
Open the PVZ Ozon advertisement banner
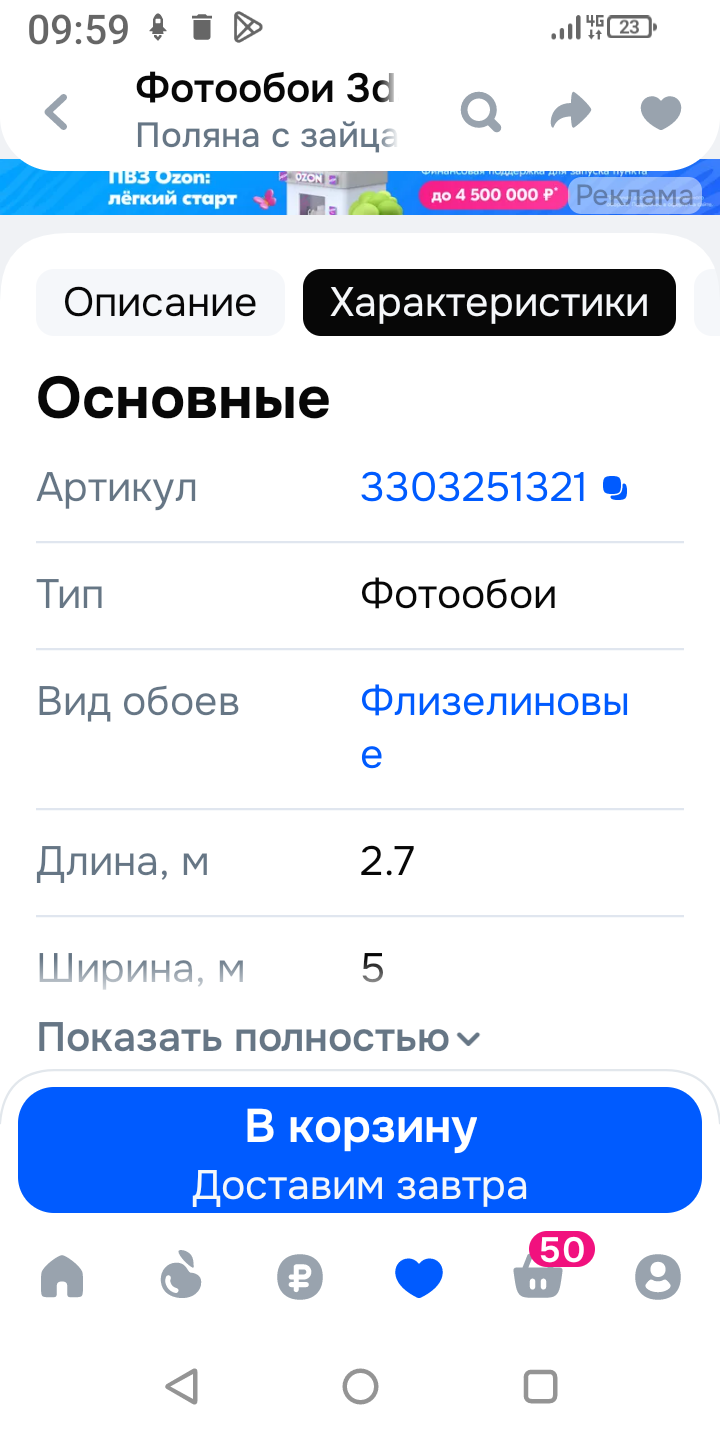300,188
